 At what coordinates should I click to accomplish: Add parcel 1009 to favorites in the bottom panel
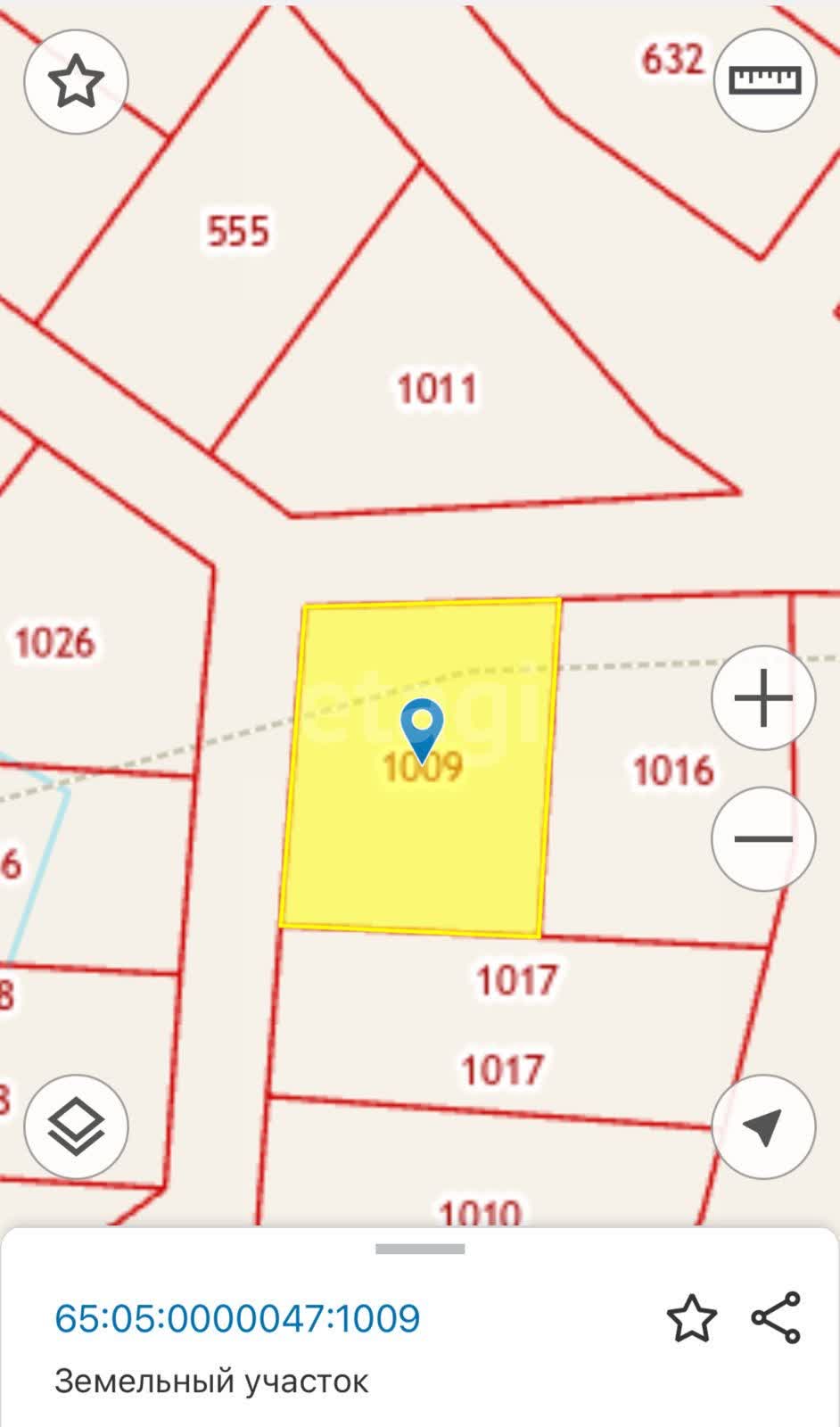coord(691,1318)
